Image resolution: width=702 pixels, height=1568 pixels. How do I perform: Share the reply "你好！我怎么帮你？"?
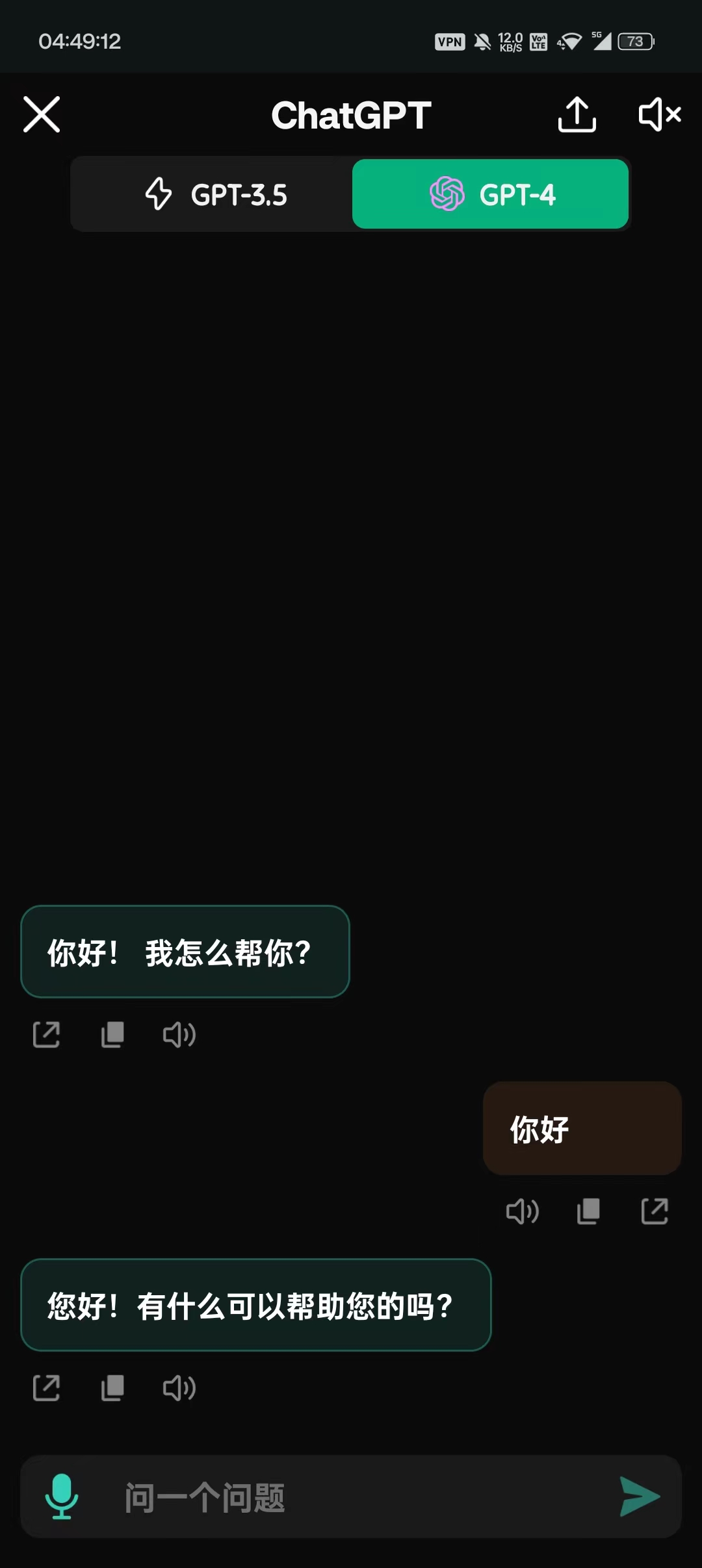(x=46, y=1035)
